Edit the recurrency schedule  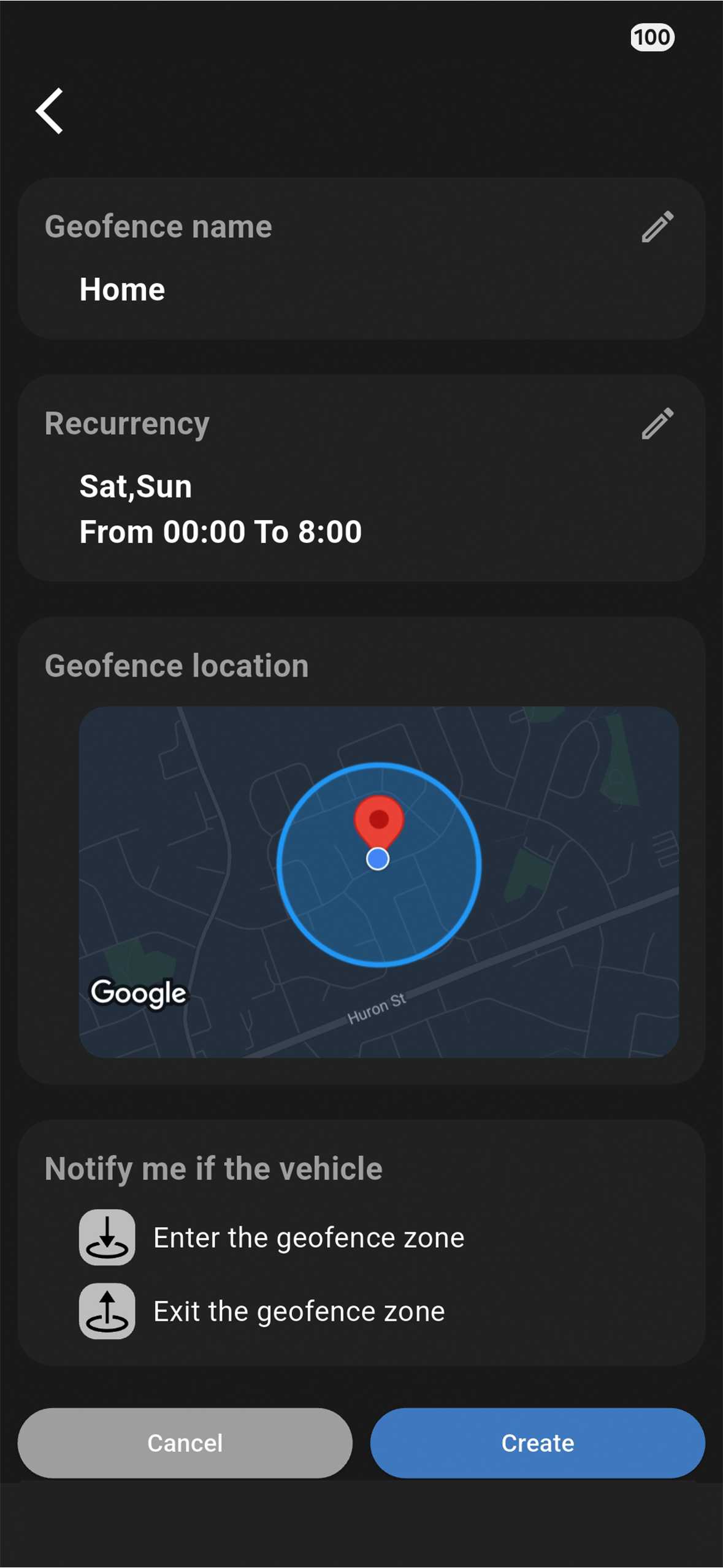657,424
